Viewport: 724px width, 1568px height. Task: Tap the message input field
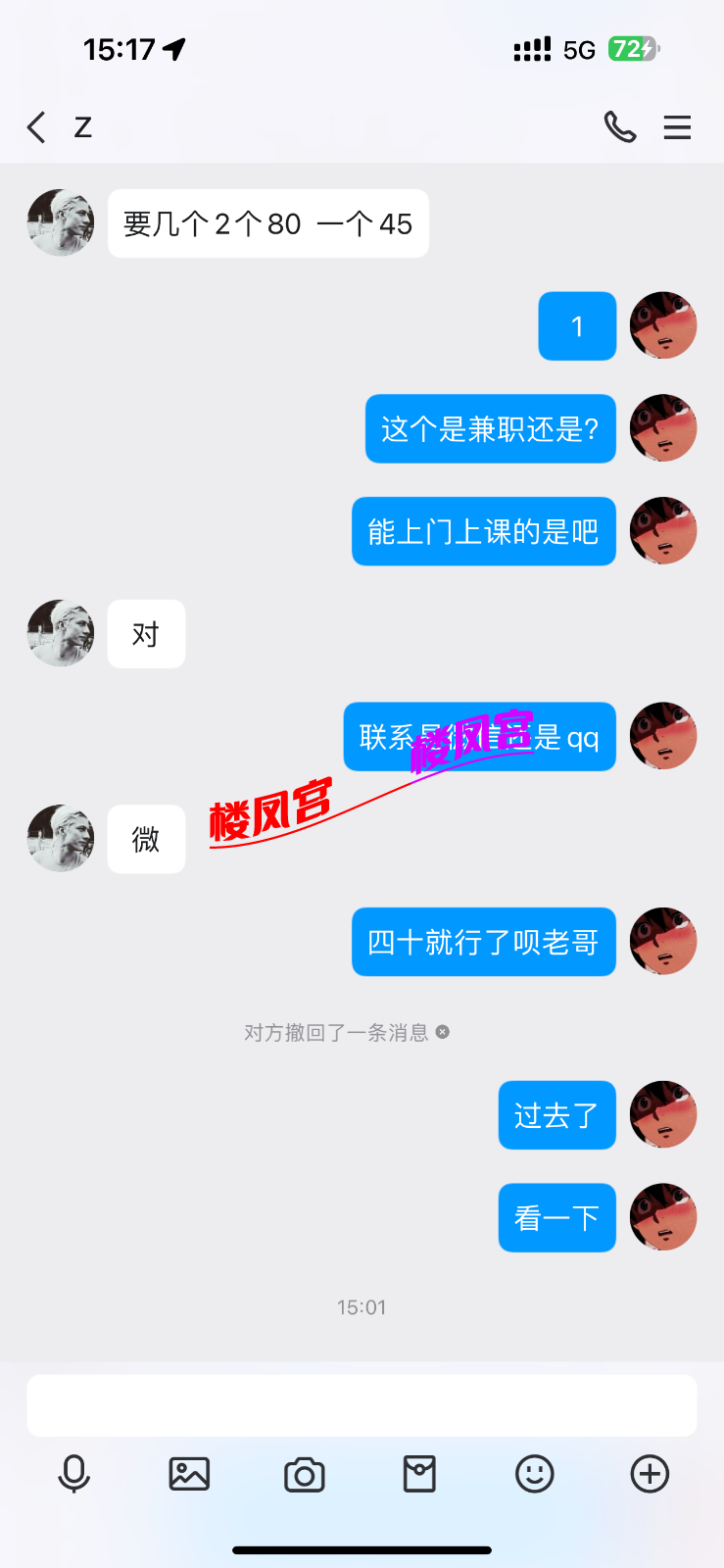click(x=362, y=1405)
